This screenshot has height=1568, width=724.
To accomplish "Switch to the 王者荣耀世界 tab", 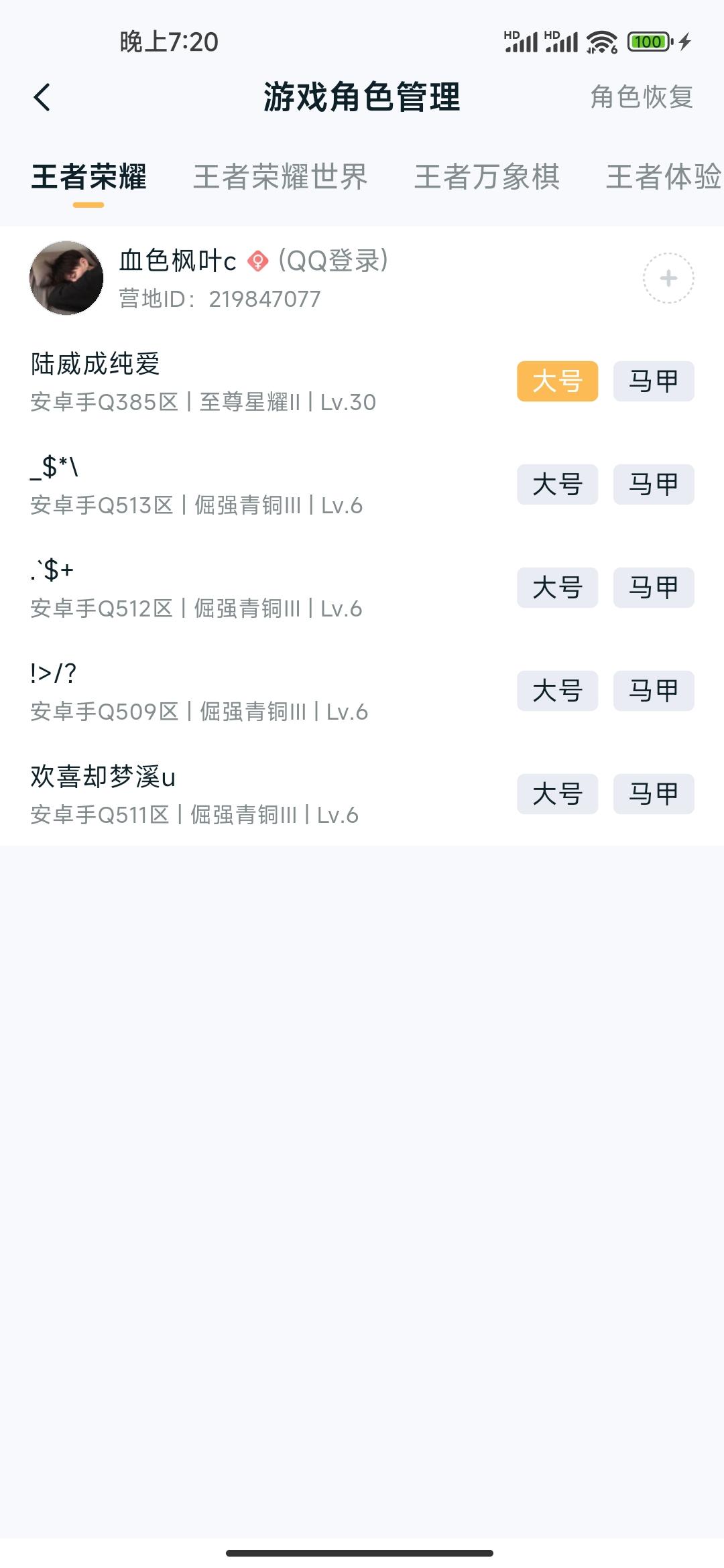I will [280, 177].
